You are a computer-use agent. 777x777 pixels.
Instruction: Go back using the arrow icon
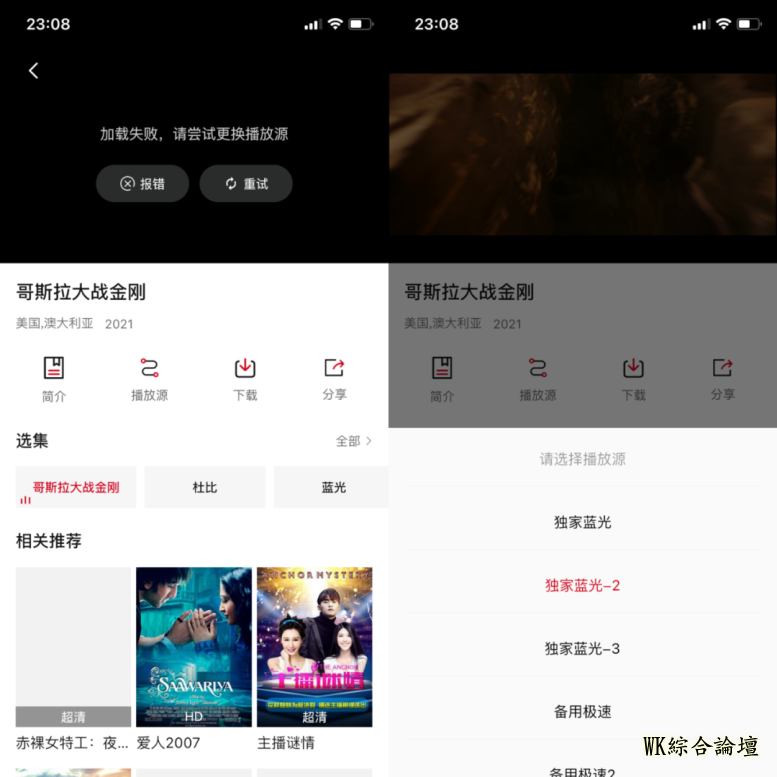34,70
